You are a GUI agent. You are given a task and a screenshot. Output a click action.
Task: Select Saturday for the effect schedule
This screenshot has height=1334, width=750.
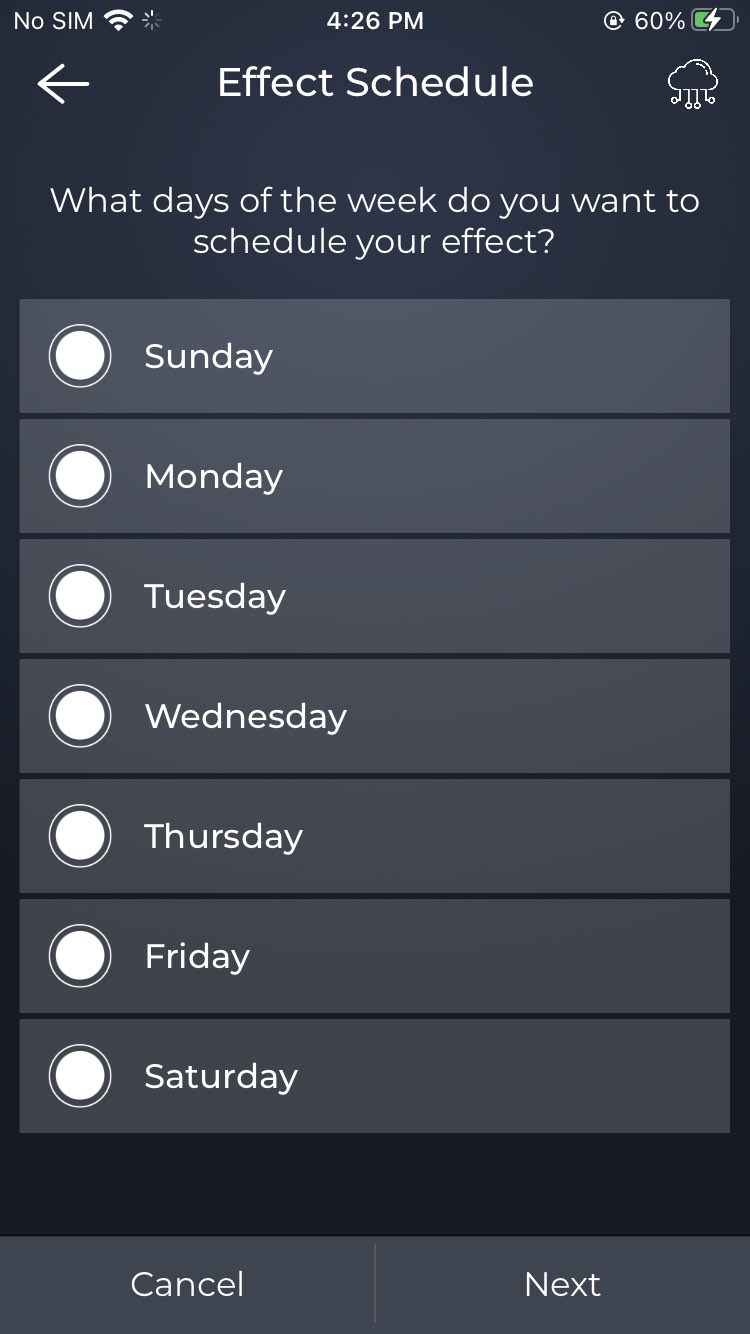(x=80, y=1076)
